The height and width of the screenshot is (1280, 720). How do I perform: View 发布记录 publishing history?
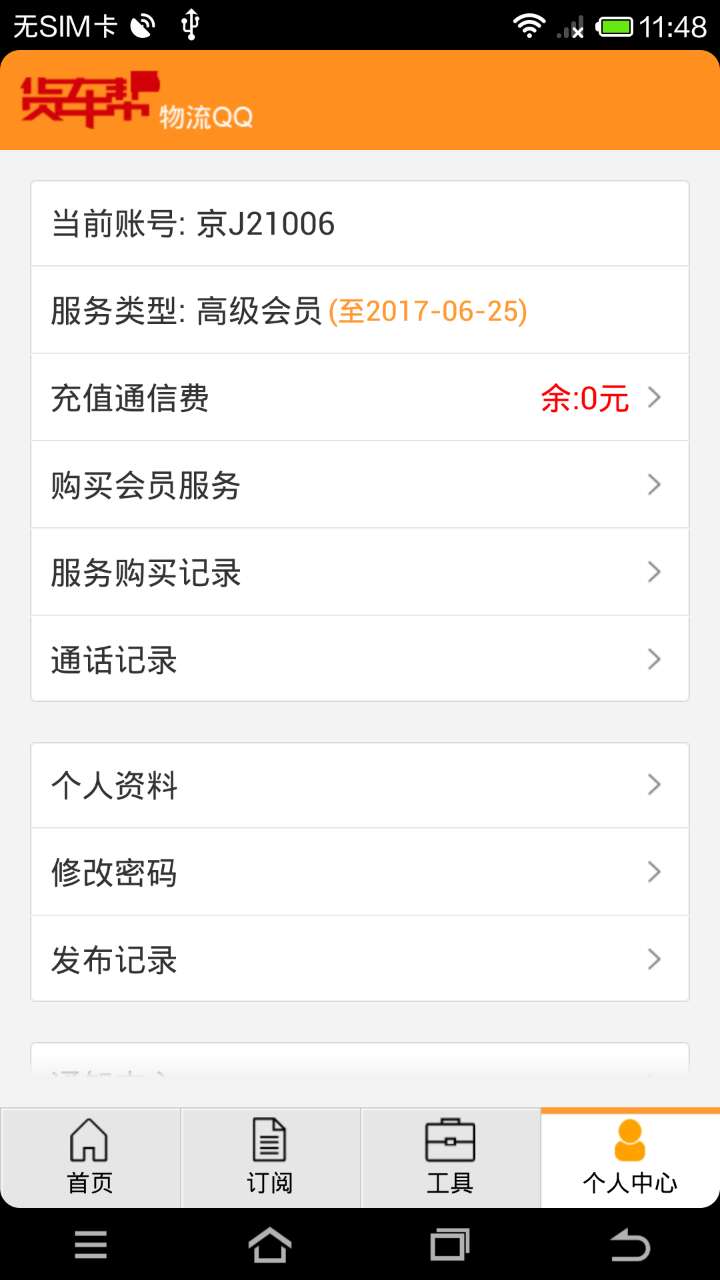pos(360,959)
